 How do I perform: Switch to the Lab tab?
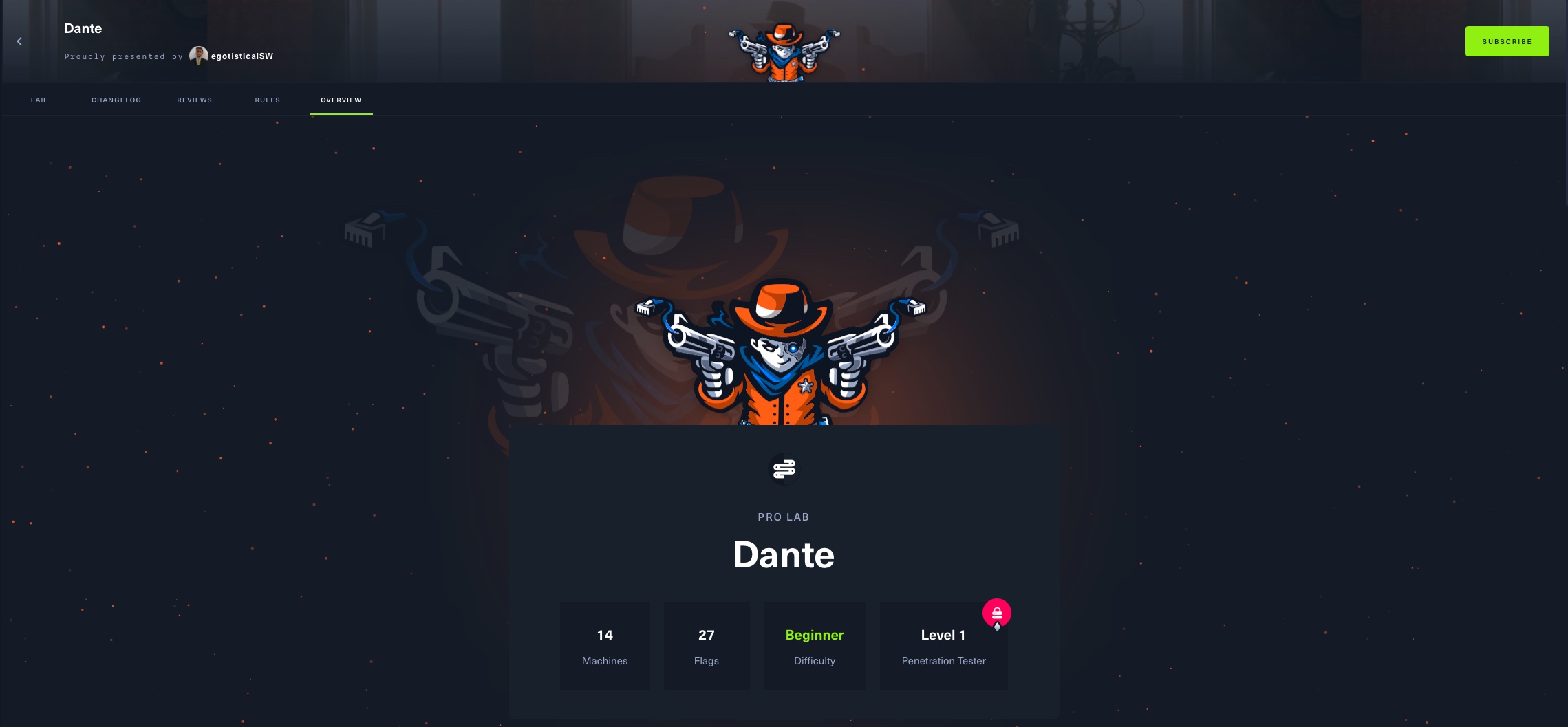point(38,100)
